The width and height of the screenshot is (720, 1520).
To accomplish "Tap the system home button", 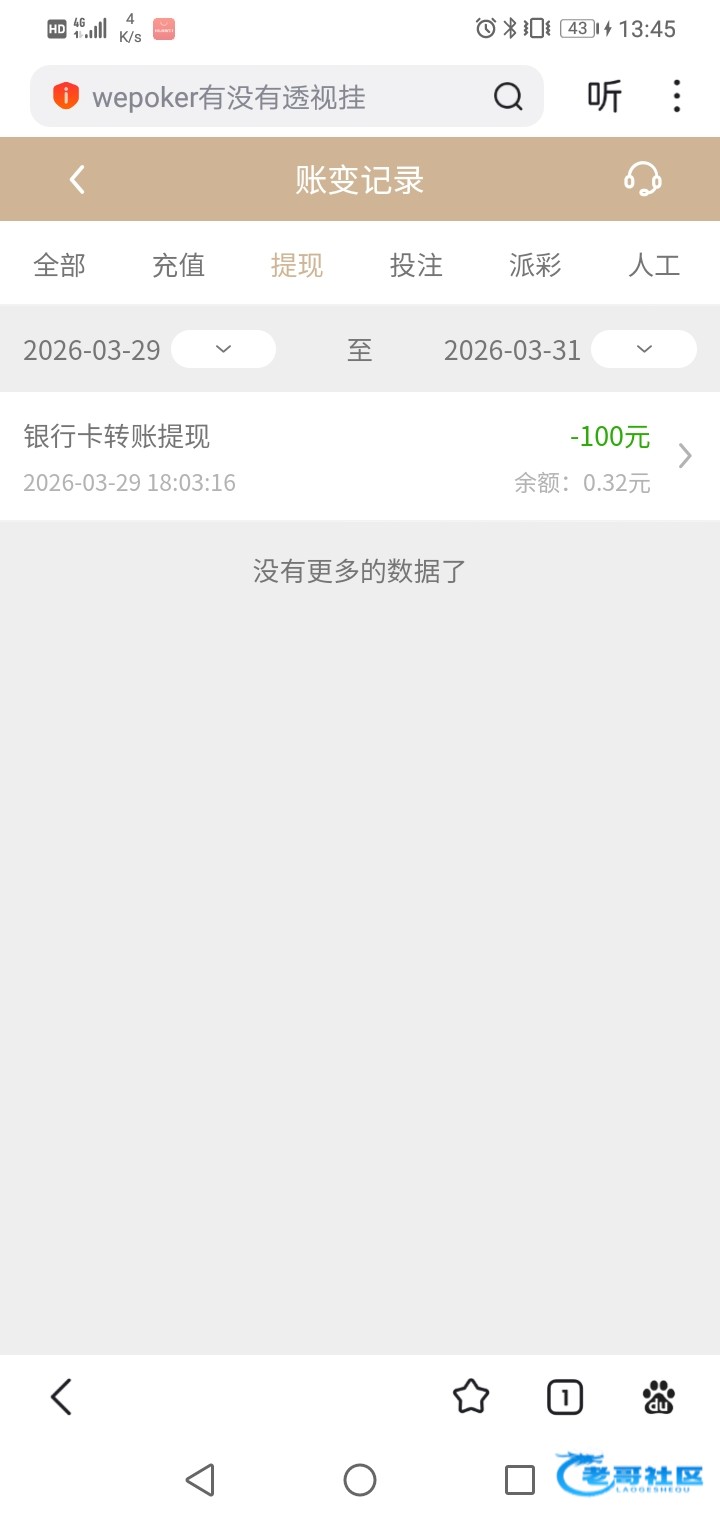I will tap(360, 1480).
